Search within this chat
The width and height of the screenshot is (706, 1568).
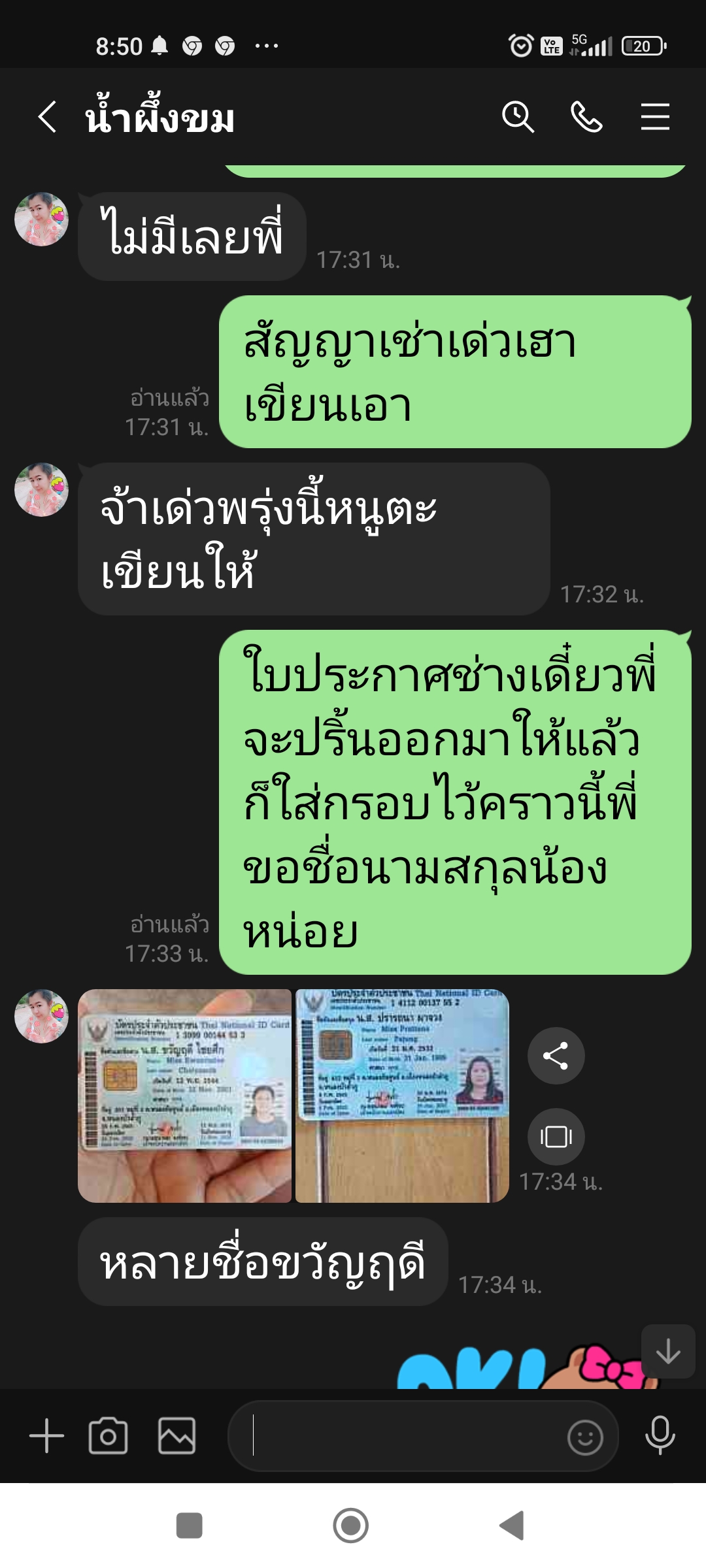[x=518, y=118]
